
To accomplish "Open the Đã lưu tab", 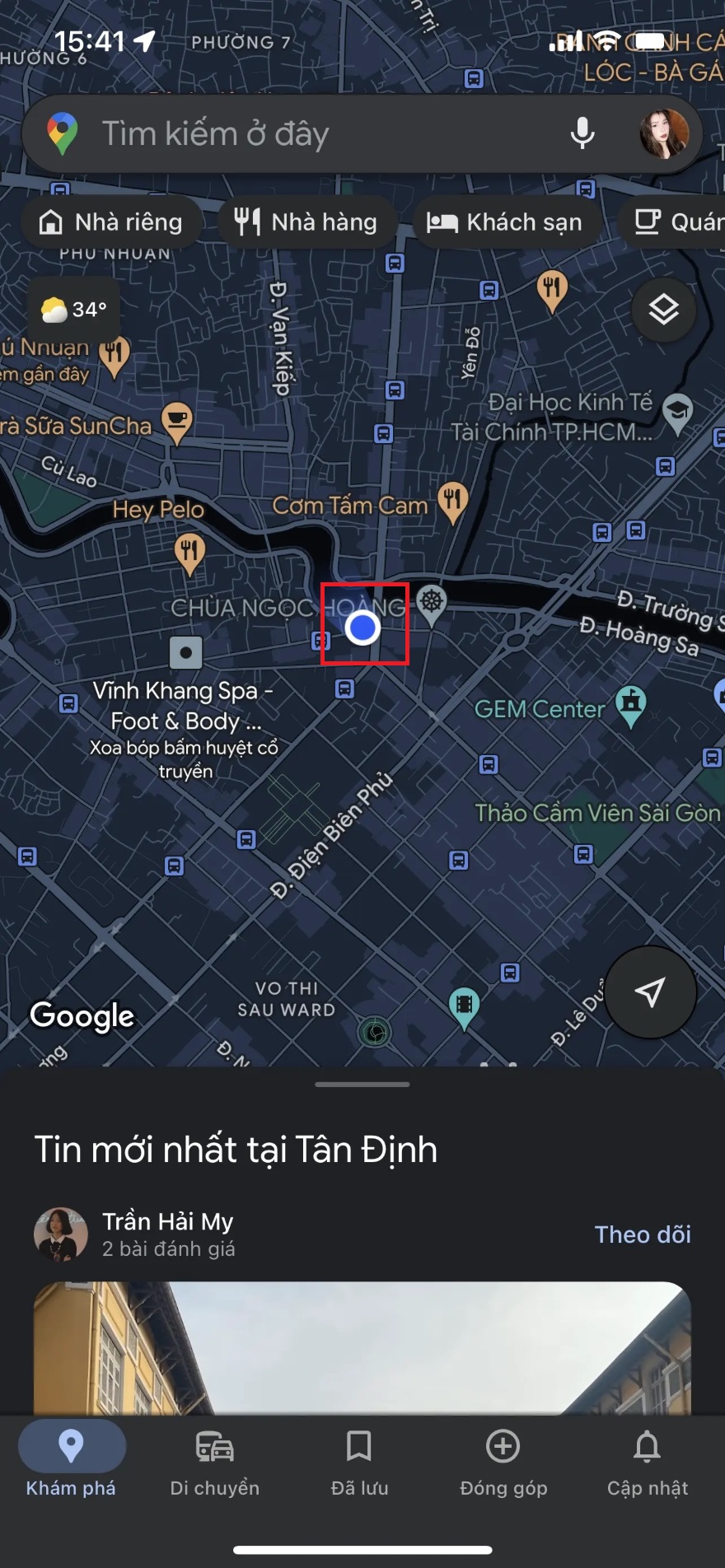I will (x=358, y=1462).
